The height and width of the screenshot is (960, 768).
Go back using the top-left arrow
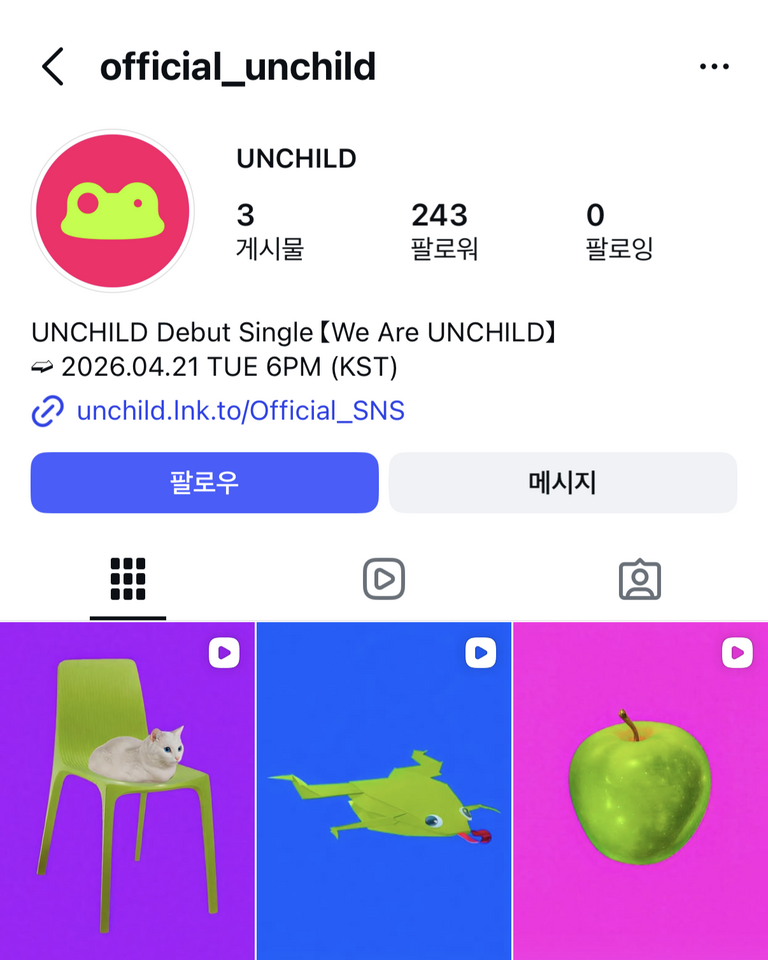pyautogui.click(x=53, y=67)
